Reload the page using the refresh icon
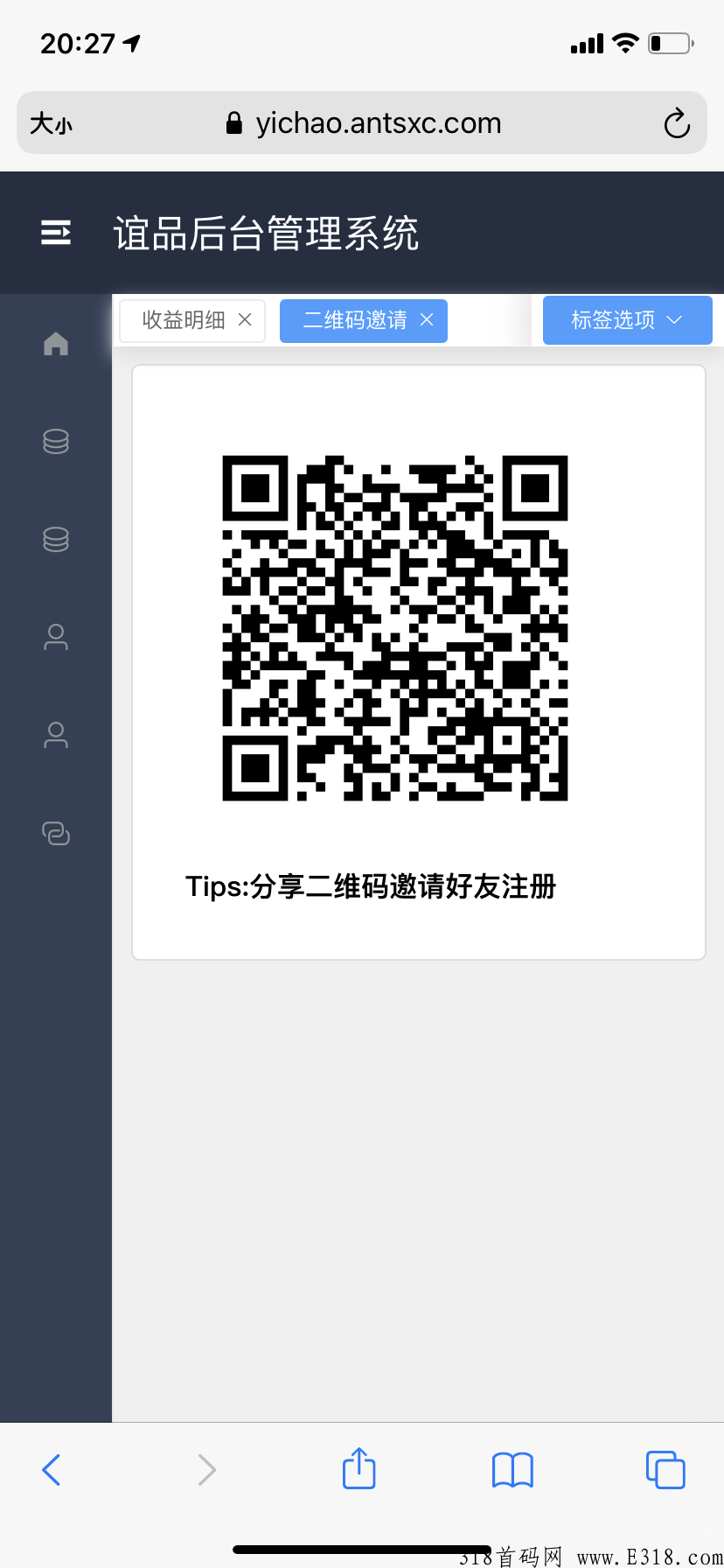This screenshot has width=724, height=1568. (x=677, y=122)
